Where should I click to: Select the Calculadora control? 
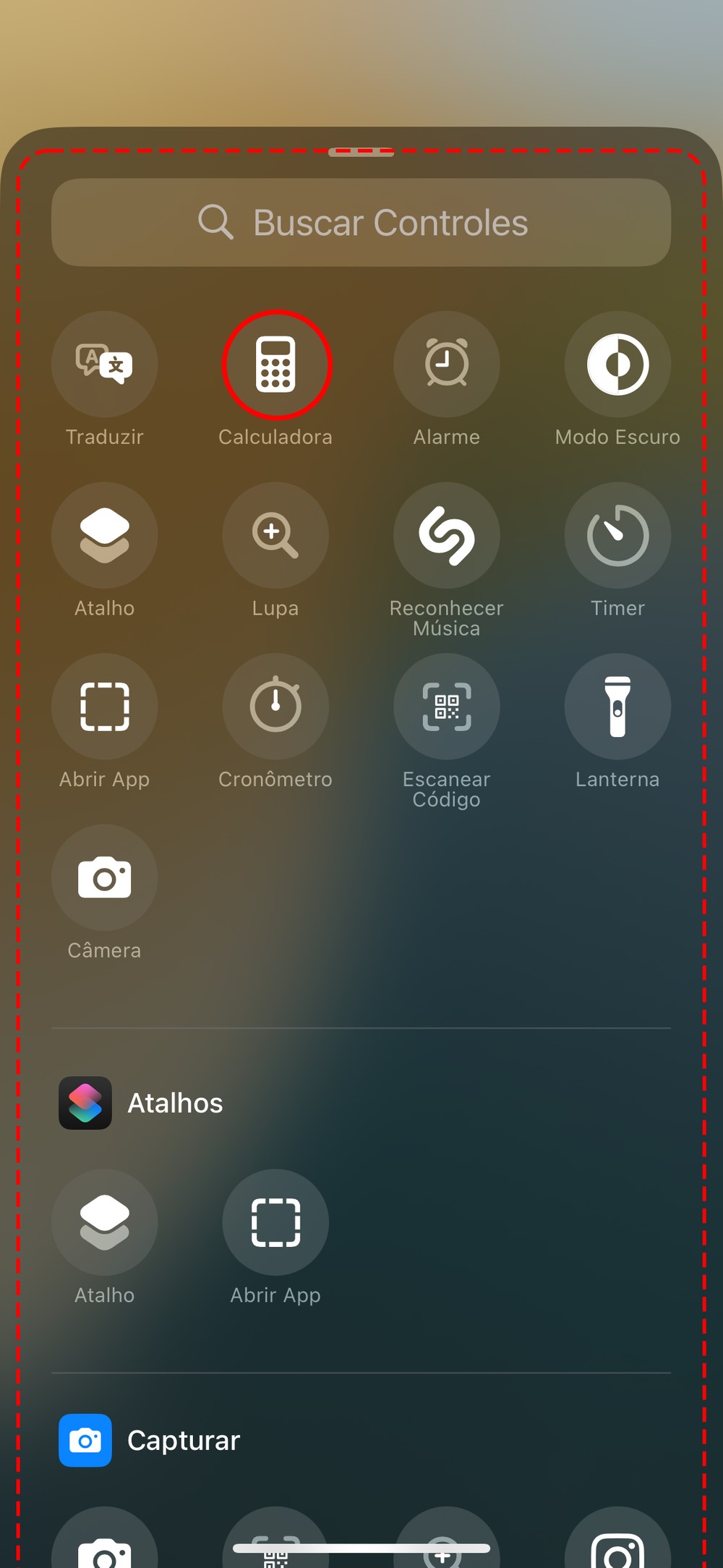click(x=276, y=365)
